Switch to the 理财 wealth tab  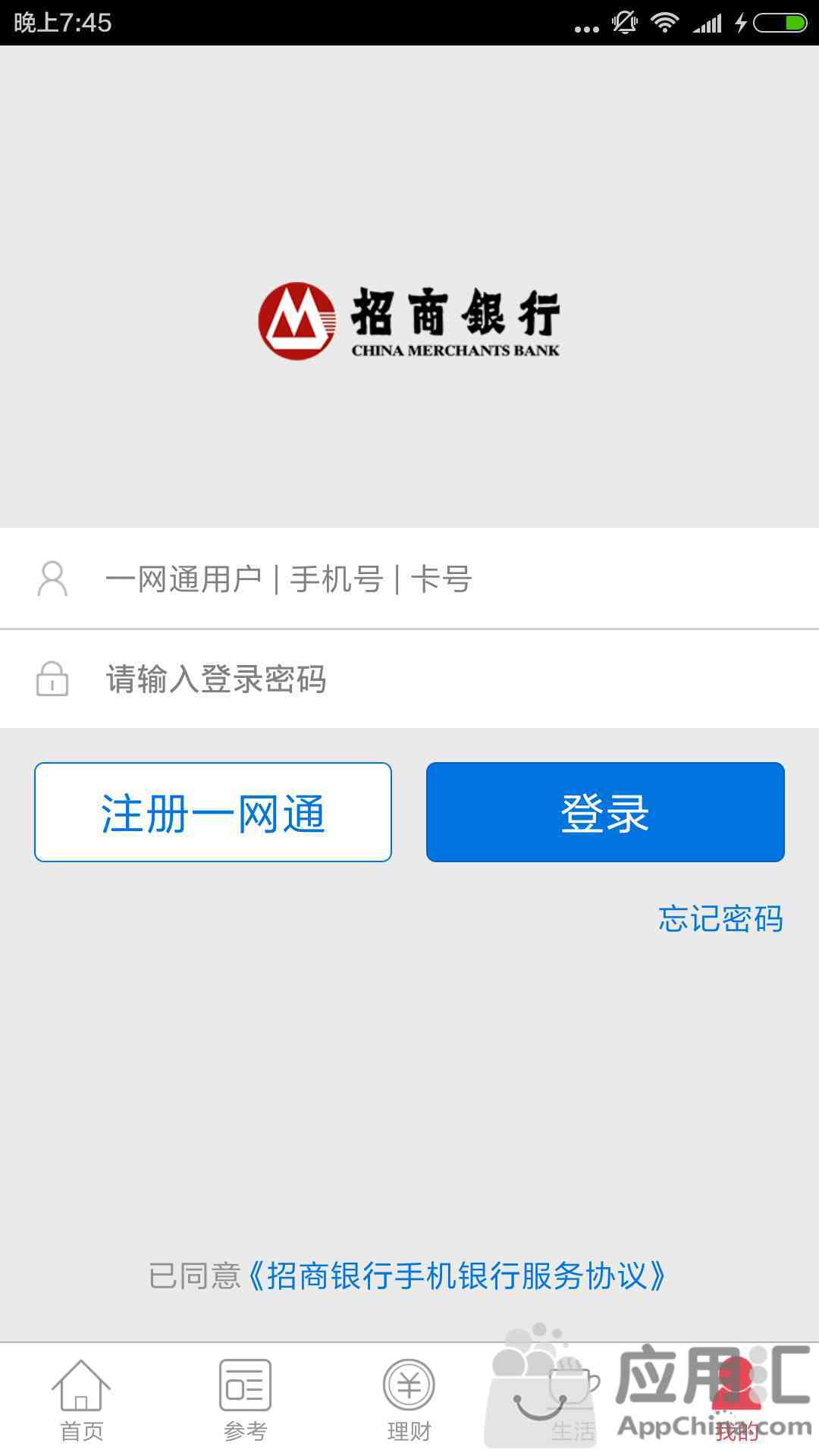409,1400
